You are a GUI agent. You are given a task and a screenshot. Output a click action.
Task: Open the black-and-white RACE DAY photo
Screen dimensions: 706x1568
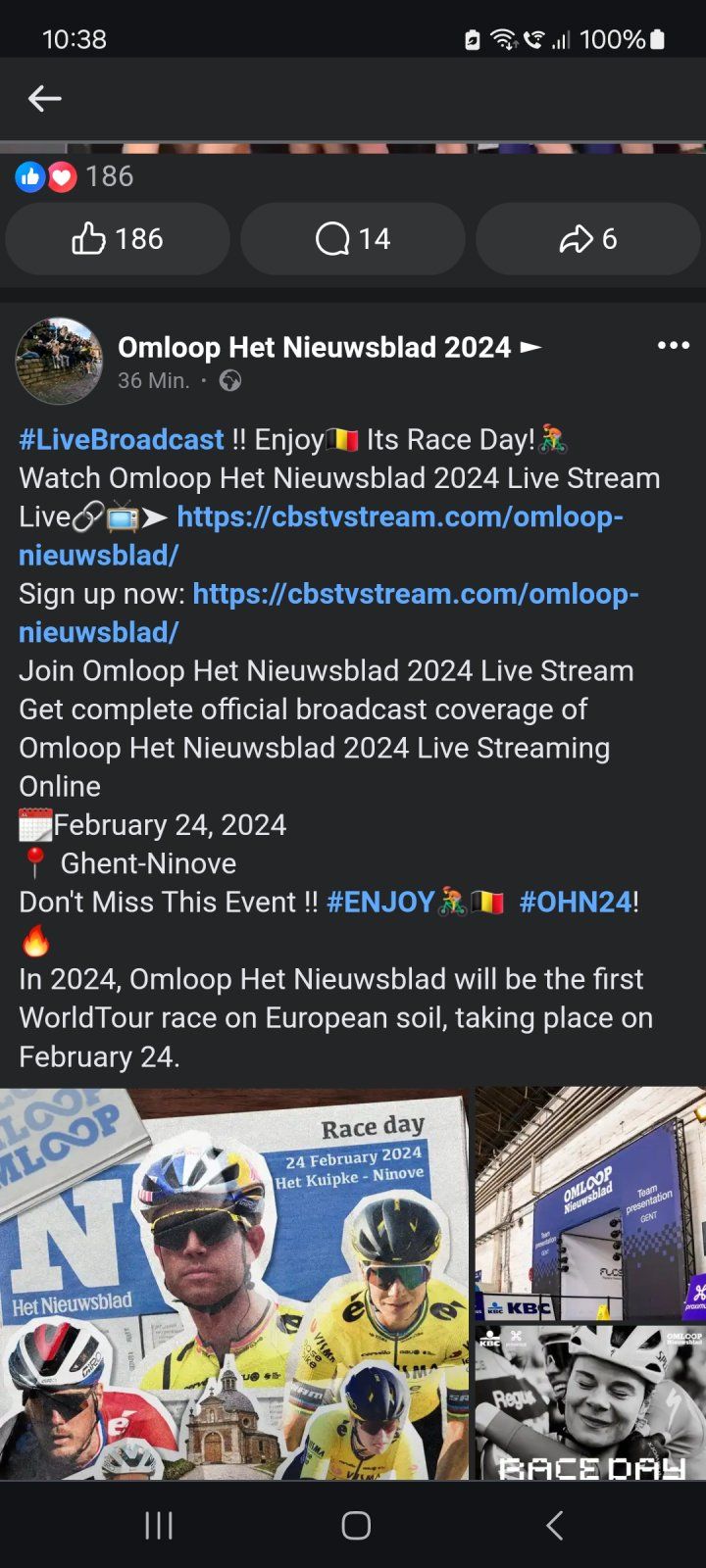[x=590, y=1401]
